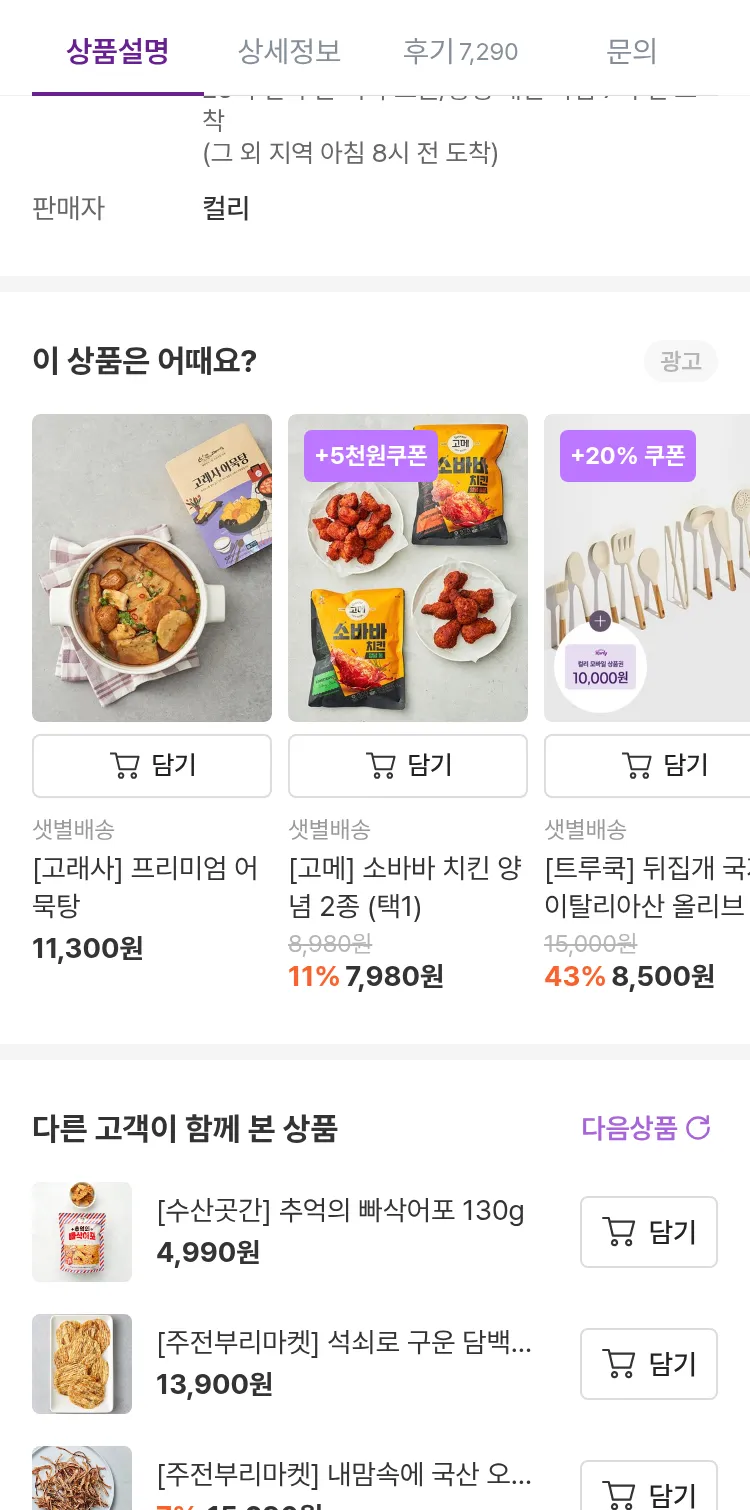Go to the 문의 tab
The image size is (750, 1510).
pos(631,51)
